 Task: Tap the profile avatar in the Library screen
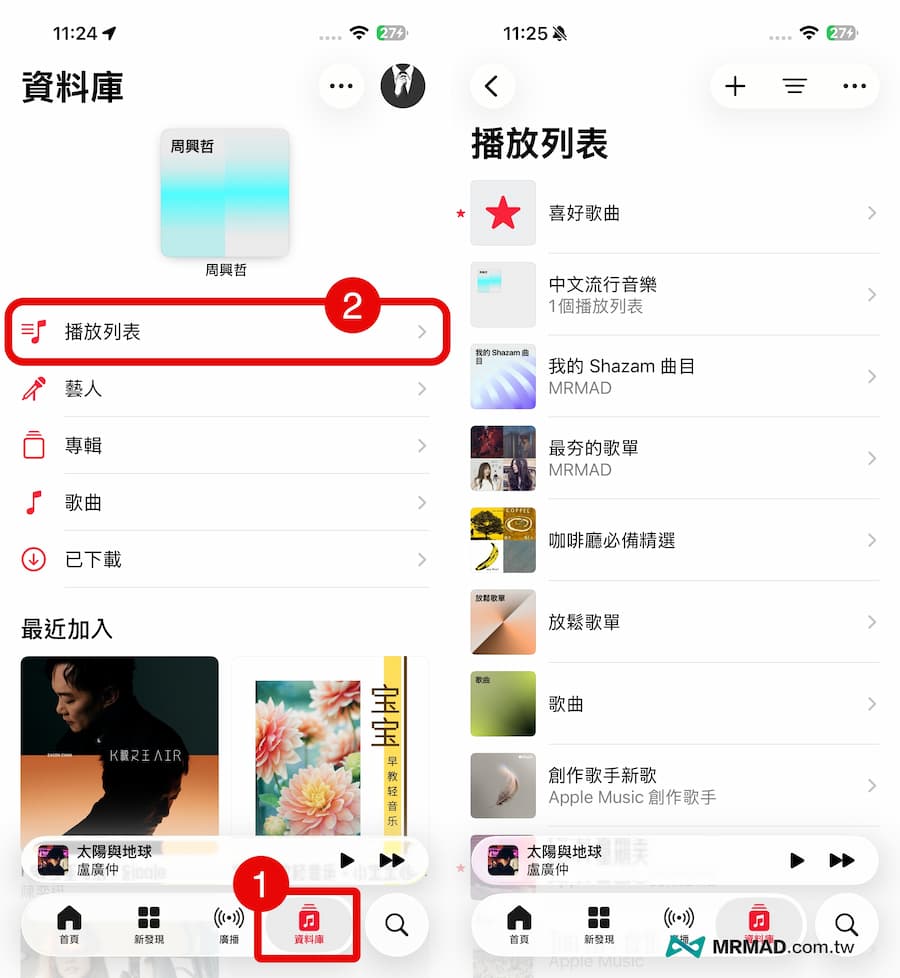402,86
